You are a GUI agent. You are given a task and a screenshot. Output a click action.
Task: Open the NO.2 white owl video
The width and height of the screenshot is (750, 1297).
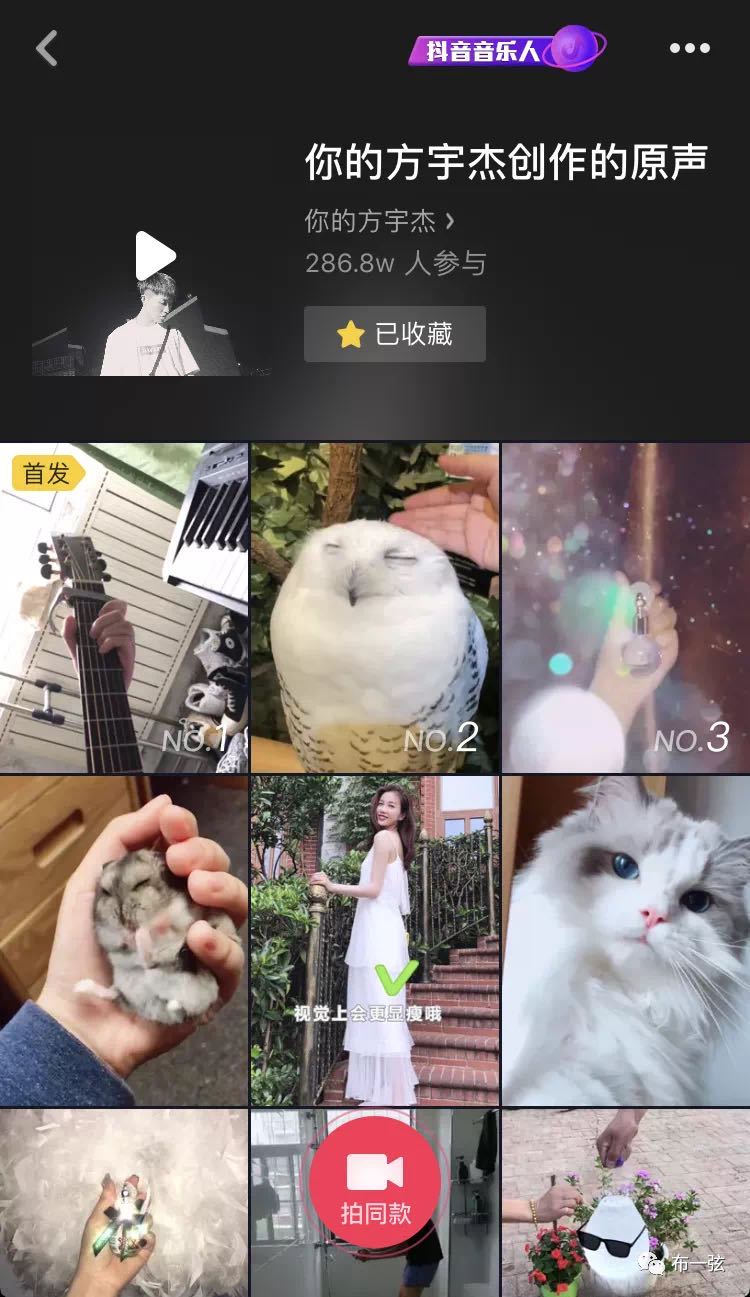(375, 608)
